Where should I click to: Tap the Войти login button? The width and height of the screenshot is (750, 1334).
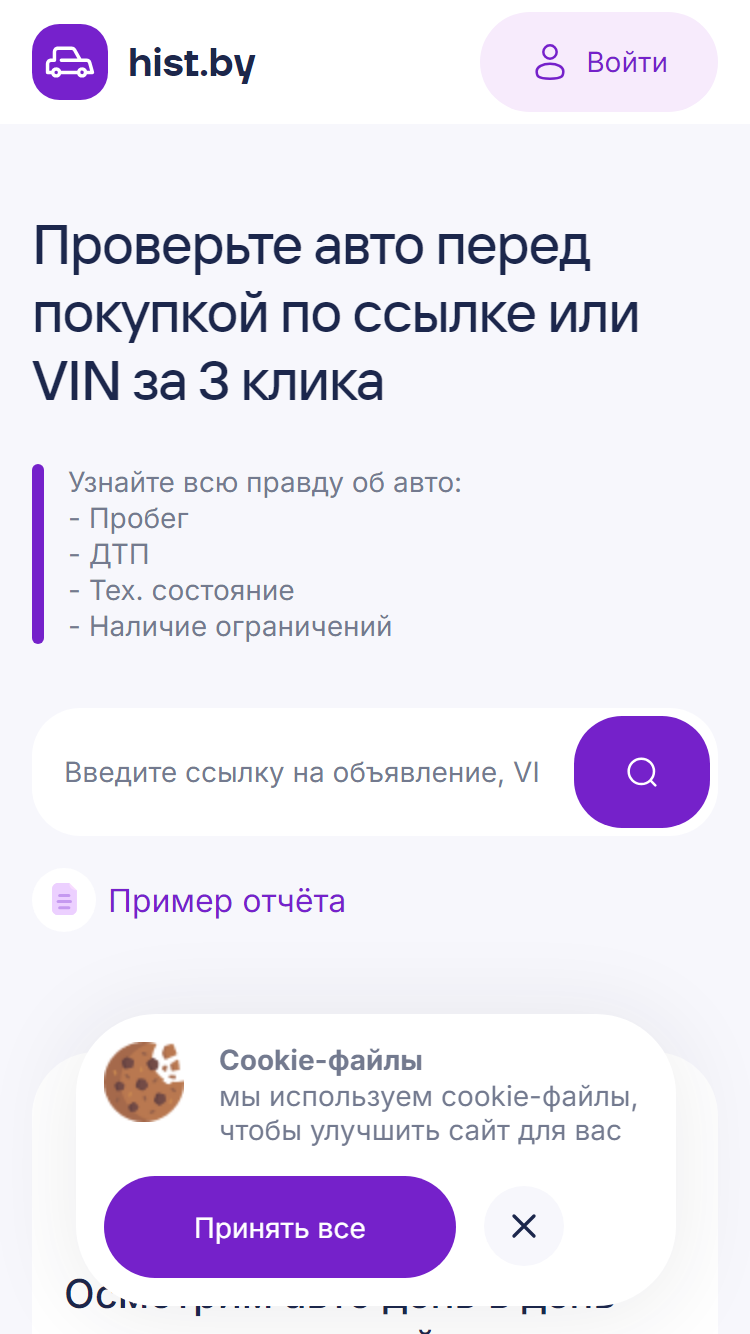click(x=599, y=62)
